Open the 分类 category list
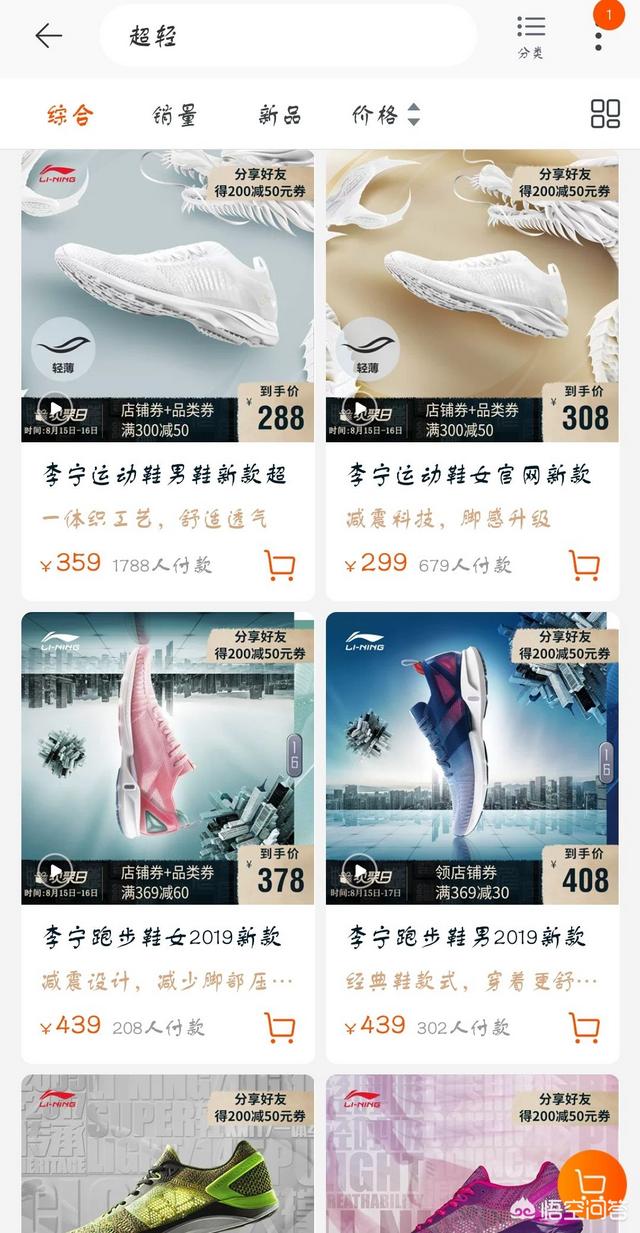The image size is (640, 1233). pos(531,37)
